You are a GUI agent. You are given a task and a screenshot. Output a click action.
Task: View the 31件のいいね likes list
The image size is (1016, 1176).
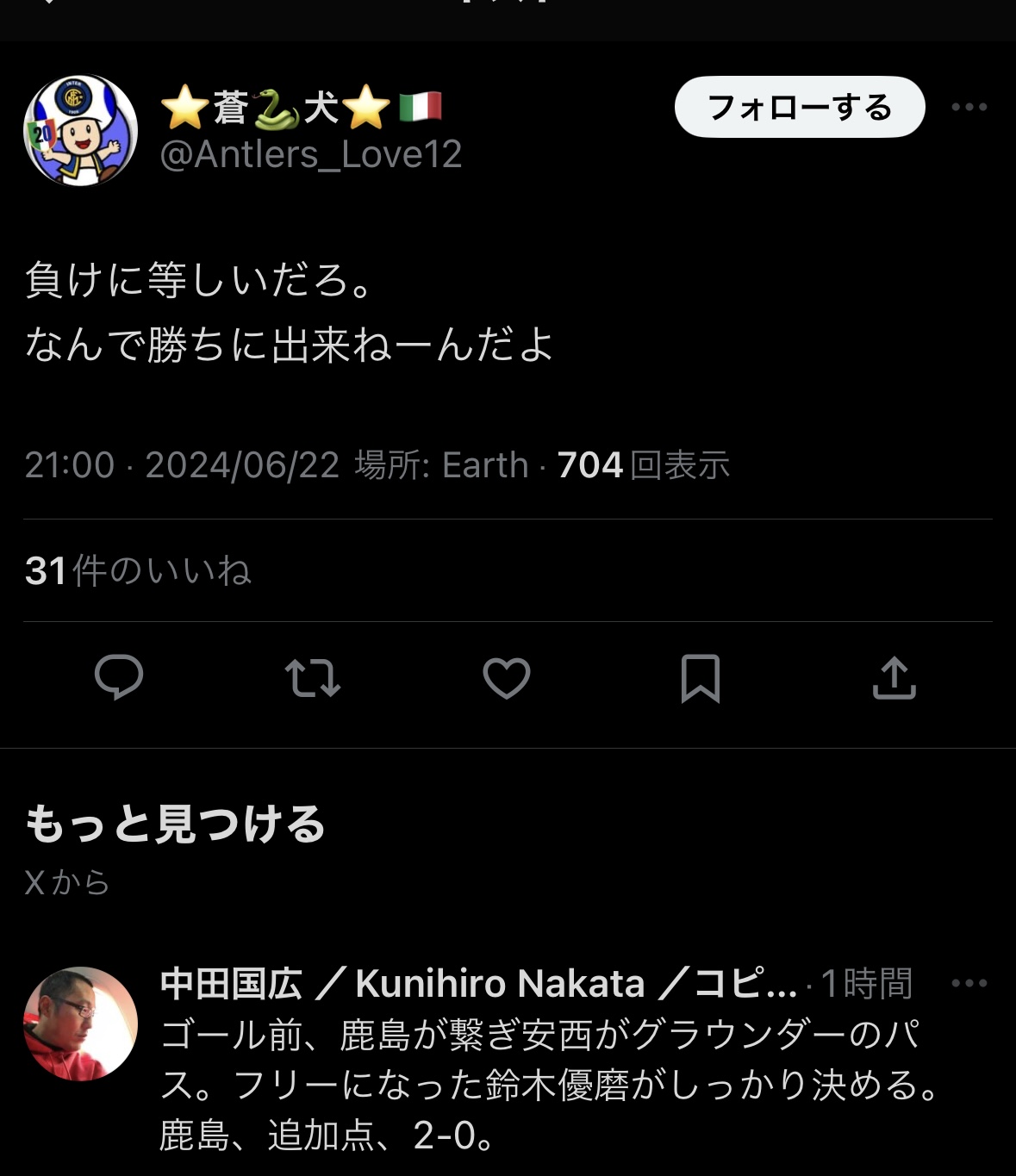pyautogui.click(x=138, y=570)
